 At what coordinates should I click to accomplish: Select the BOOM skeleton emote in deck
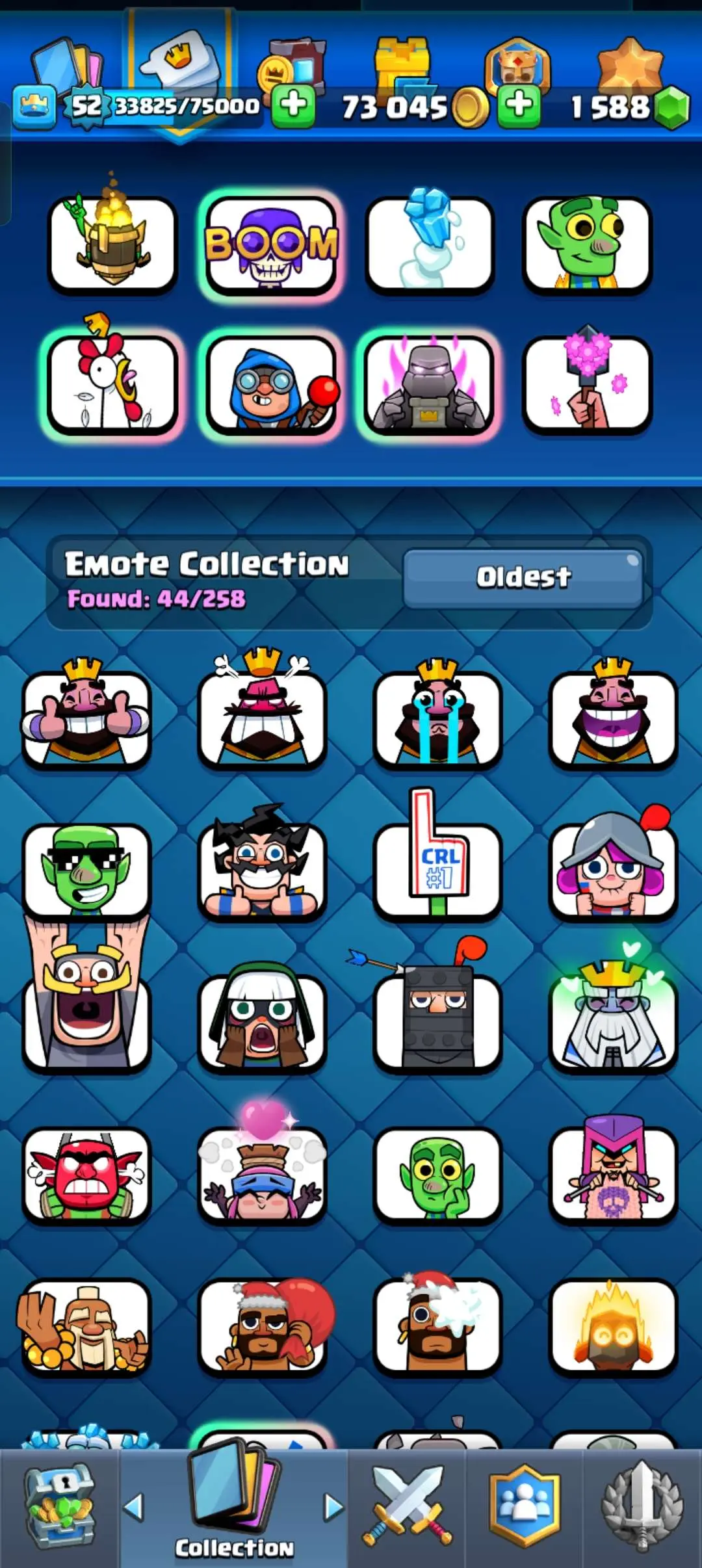pyautogui.click(x=270, y=244)
